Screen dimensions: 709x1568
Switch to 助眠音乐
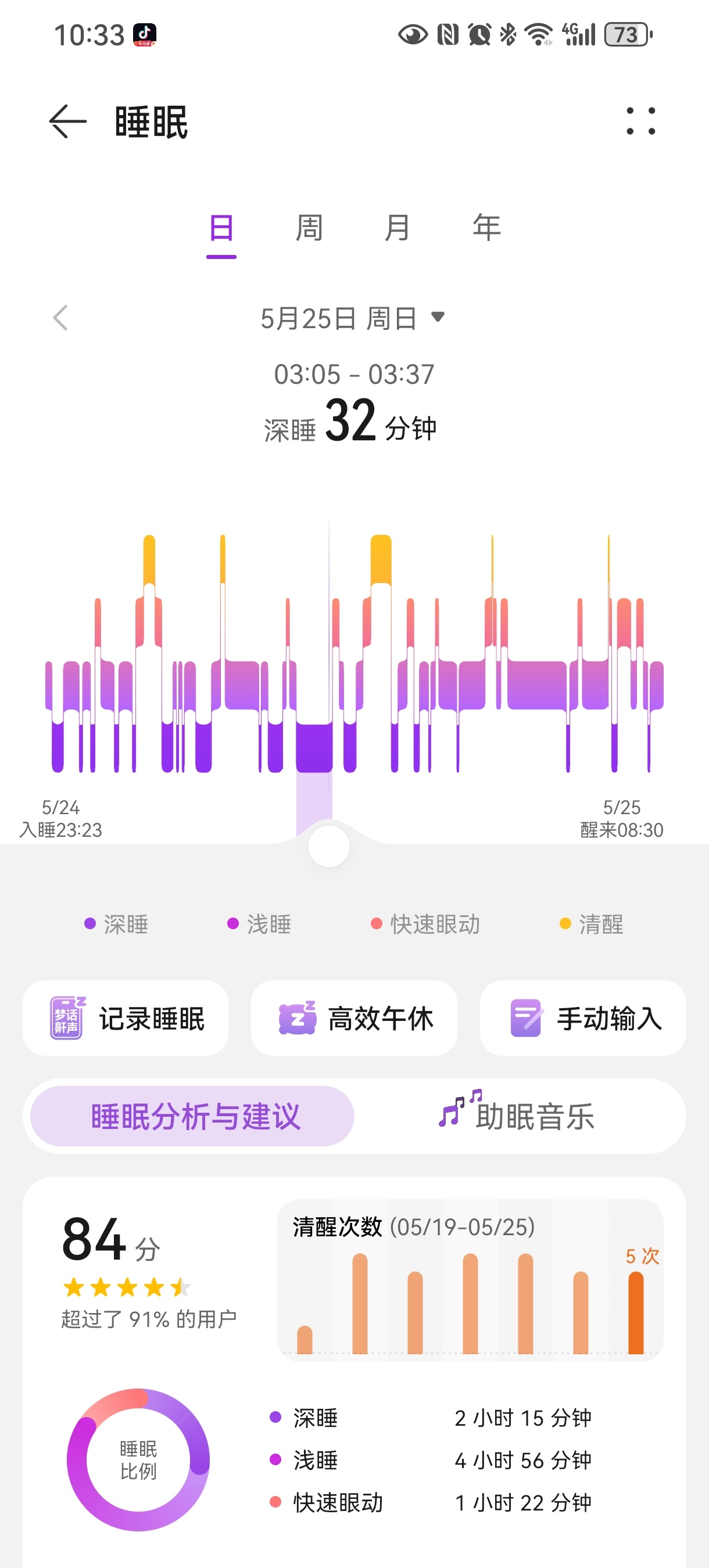(518, 1116)
